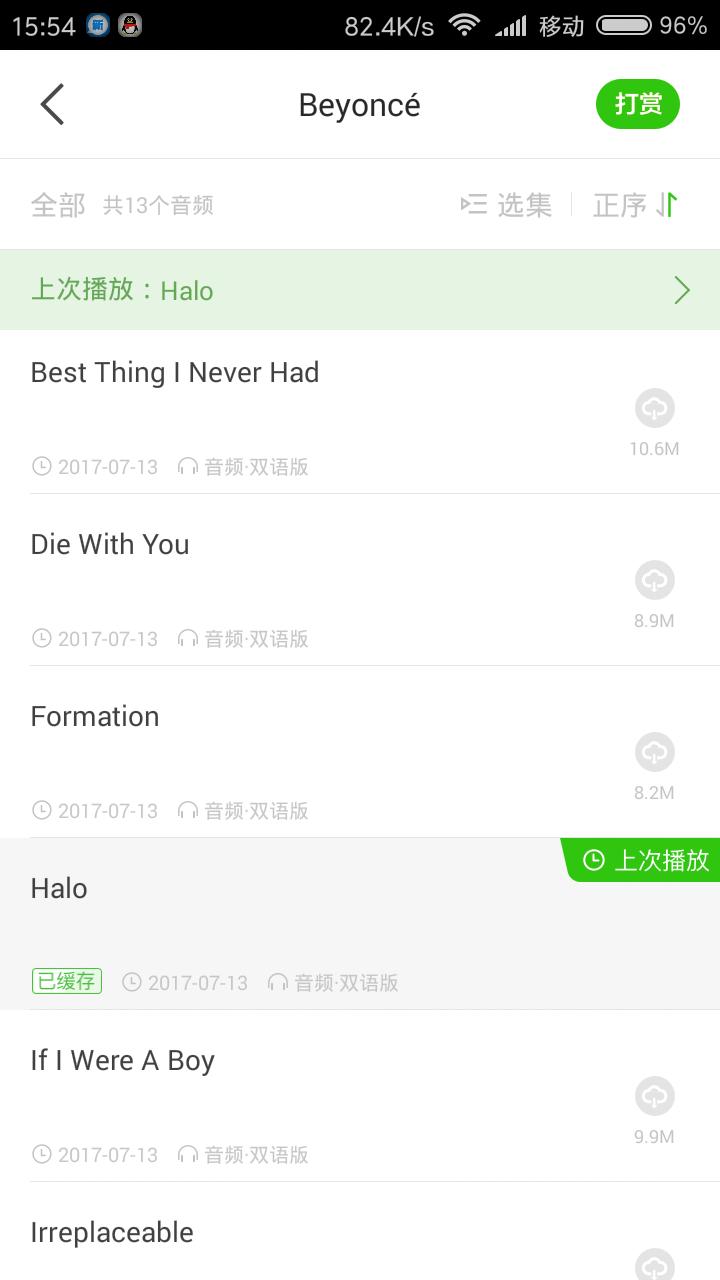The width and height of the screenshot is (720, 1280).
Task: Tap the 选集 playlist selection icon
Action: pyautogui.click(x=474, y=205)
